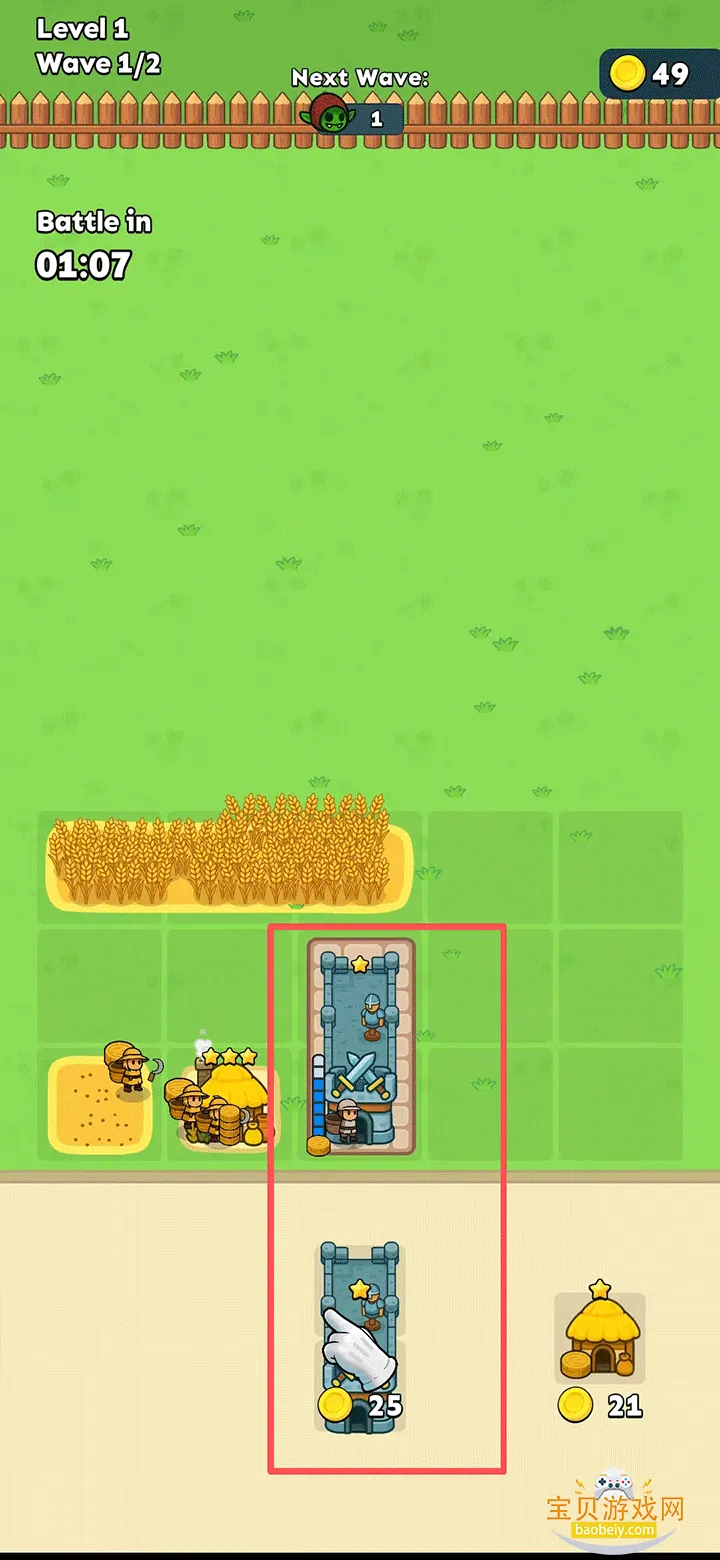Viewport: 720px width, 1560px height.
Task: Tap the Battle in 01:07 timer
Action: tap(93, 243)
